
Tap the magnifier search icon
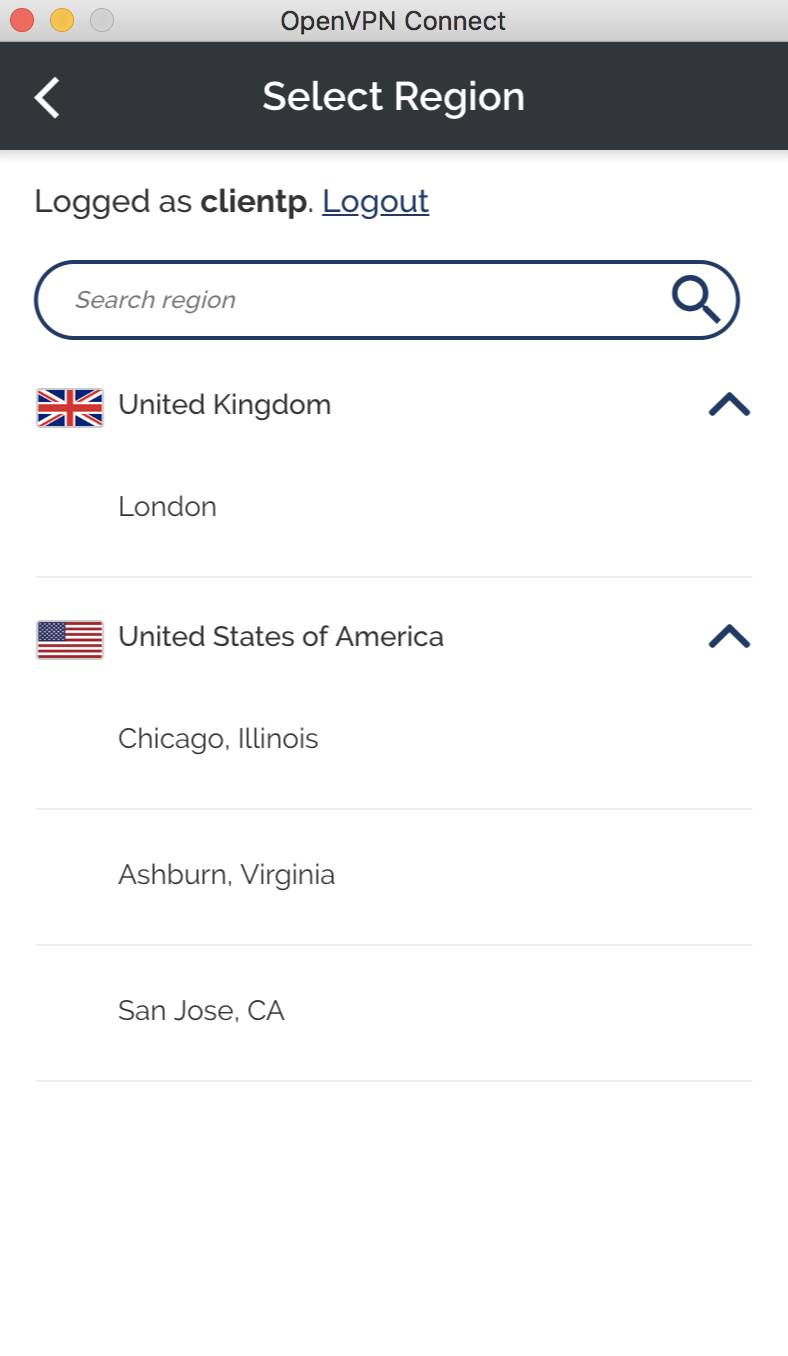coord(696,300)
